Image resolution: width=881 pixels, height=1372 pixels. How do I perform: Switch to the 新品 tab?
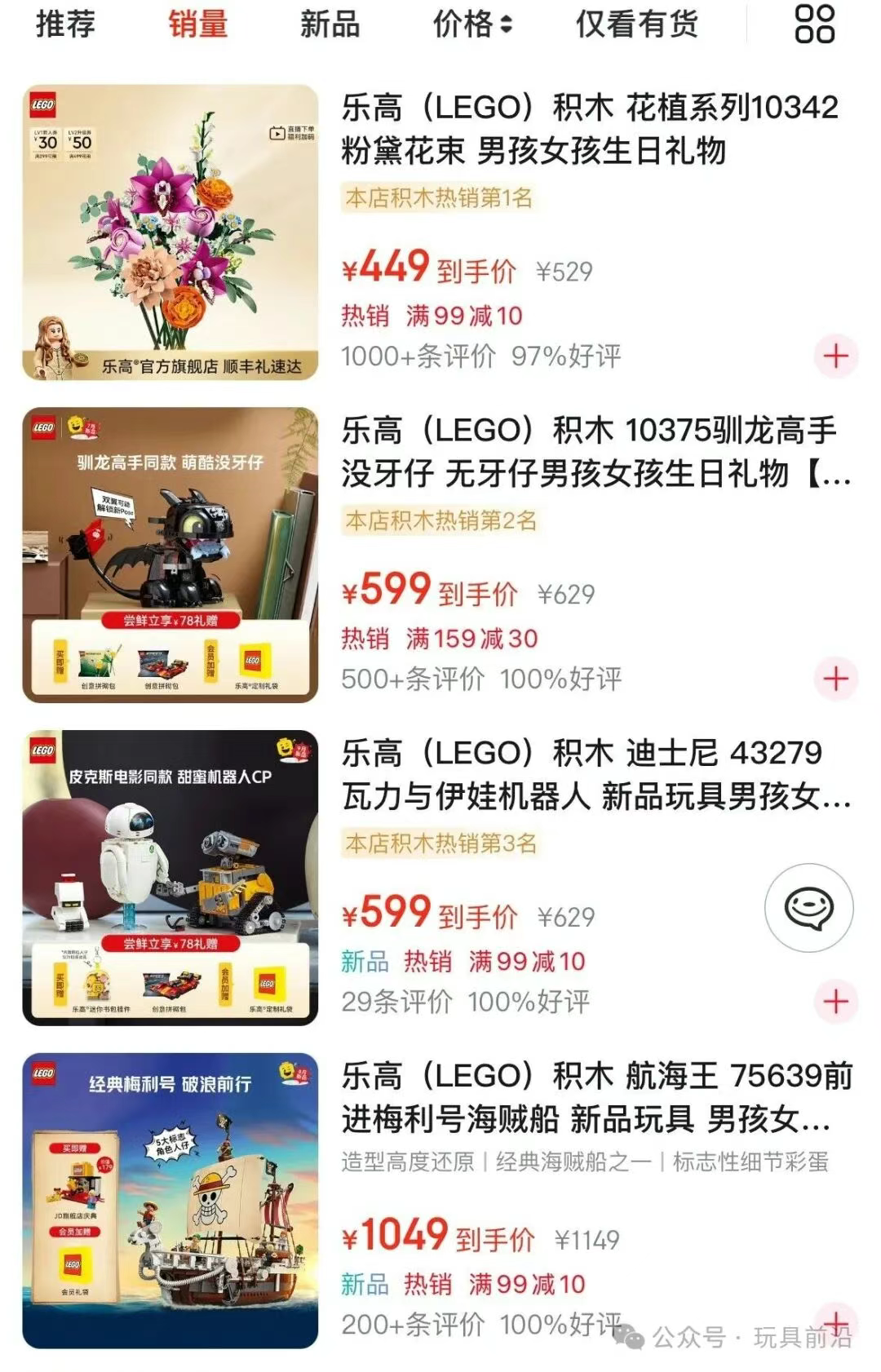(330, 24)
